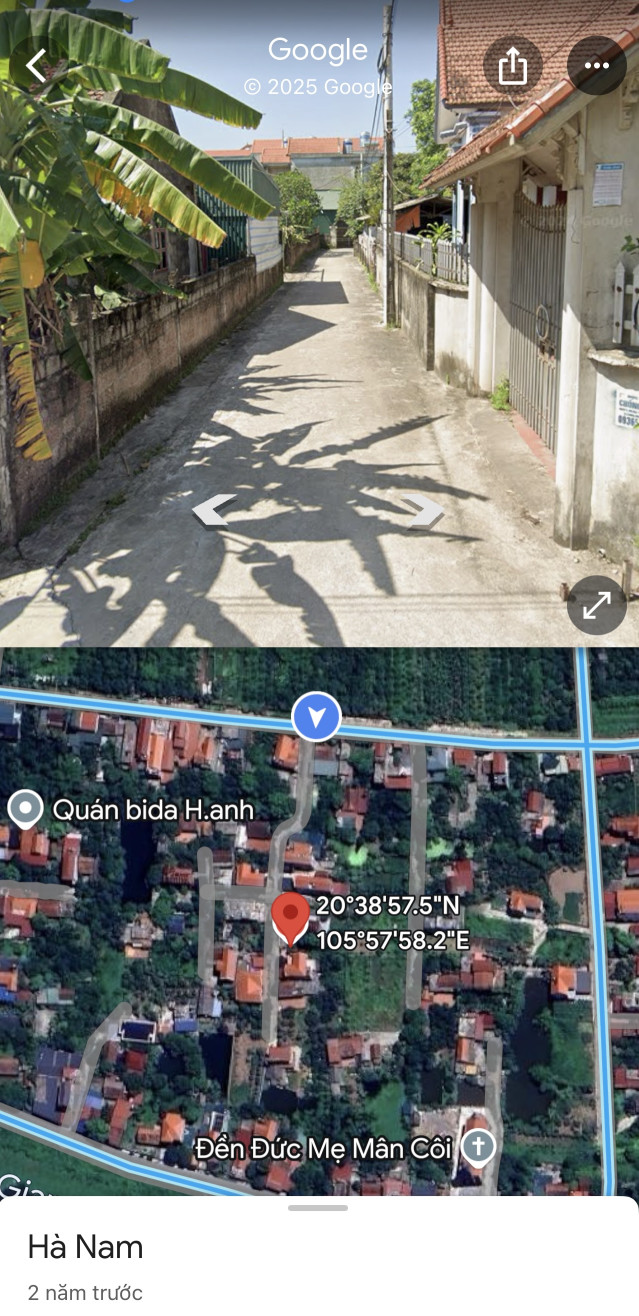Tap the Quán bida H.anh map marker
This screenshot has height=1316, width=639.
coord(25,808)
